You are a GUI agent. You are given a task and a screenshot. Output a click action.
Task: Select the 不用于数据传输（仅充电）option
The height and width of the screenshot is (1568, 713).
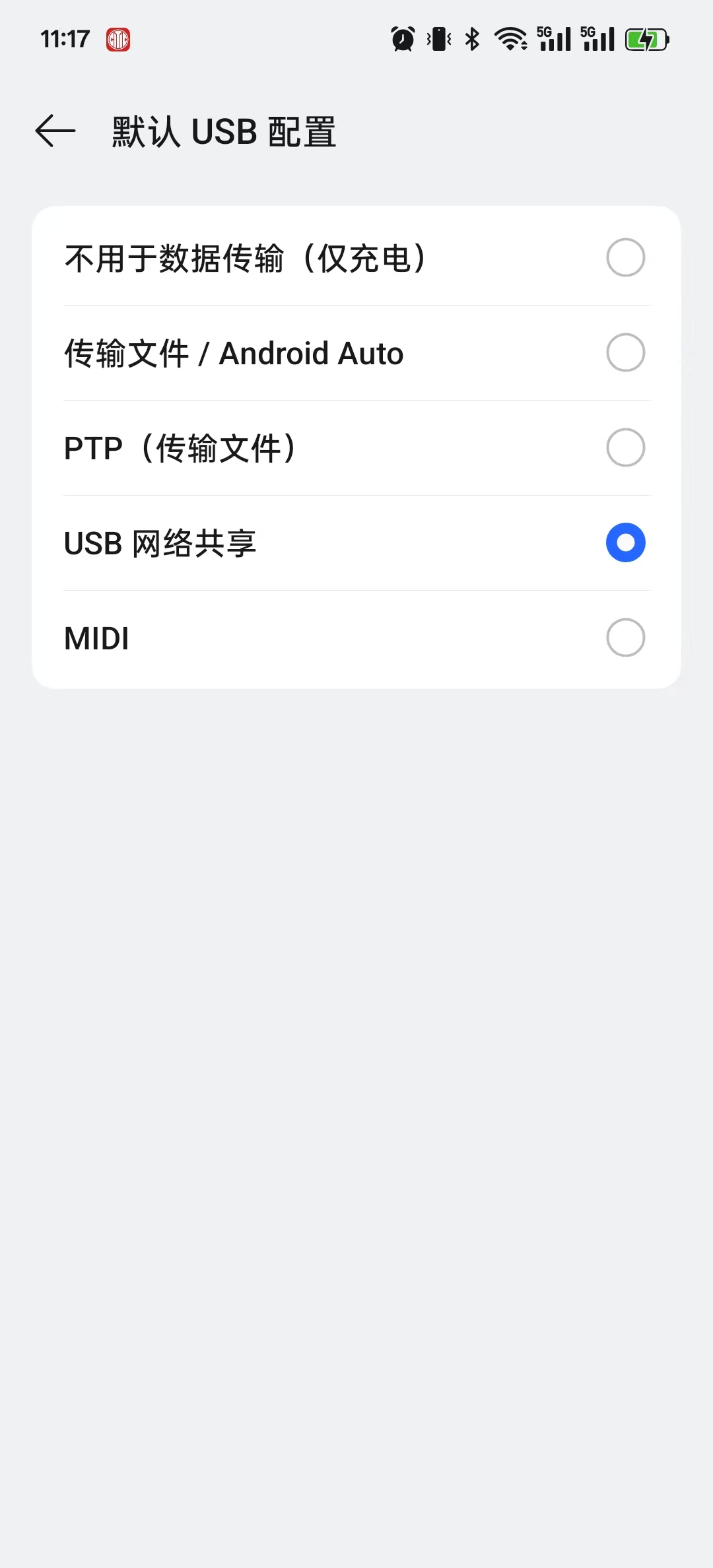click(x=625, y=257)
